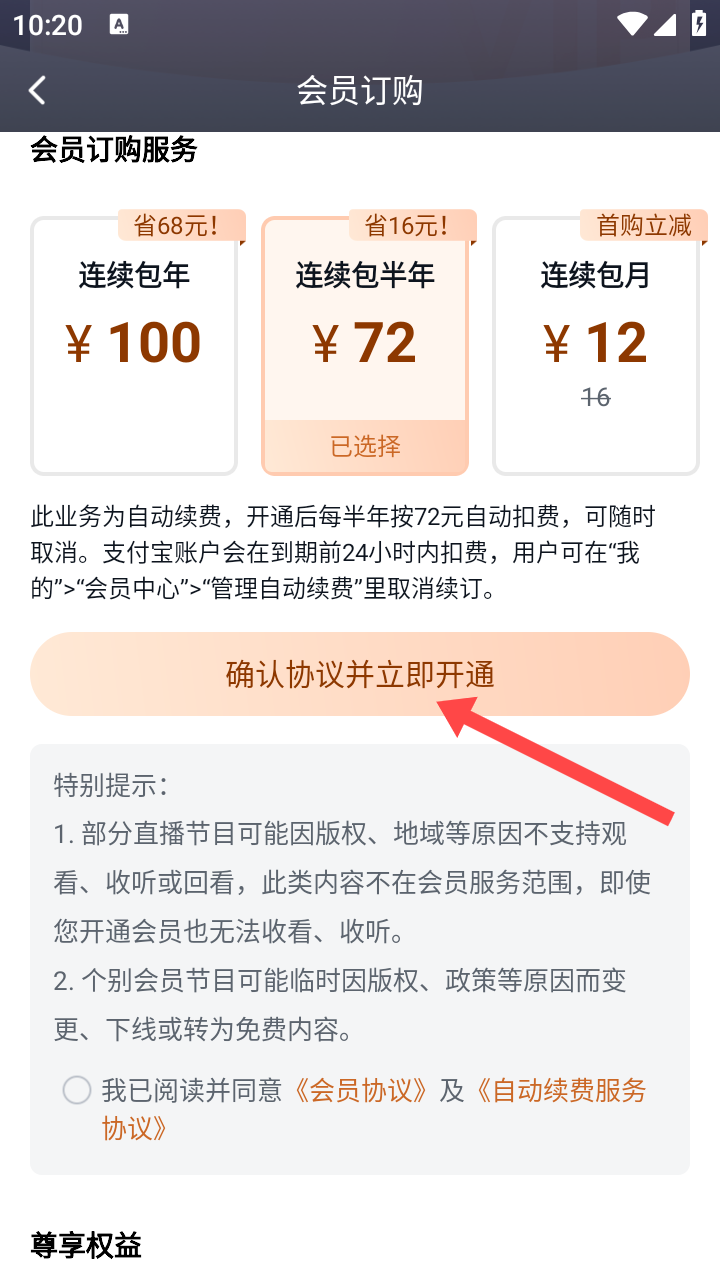Choose the 连续包月 ¥12 plan
Viewport: 720px width, 1280px height.
click(596, 345)
